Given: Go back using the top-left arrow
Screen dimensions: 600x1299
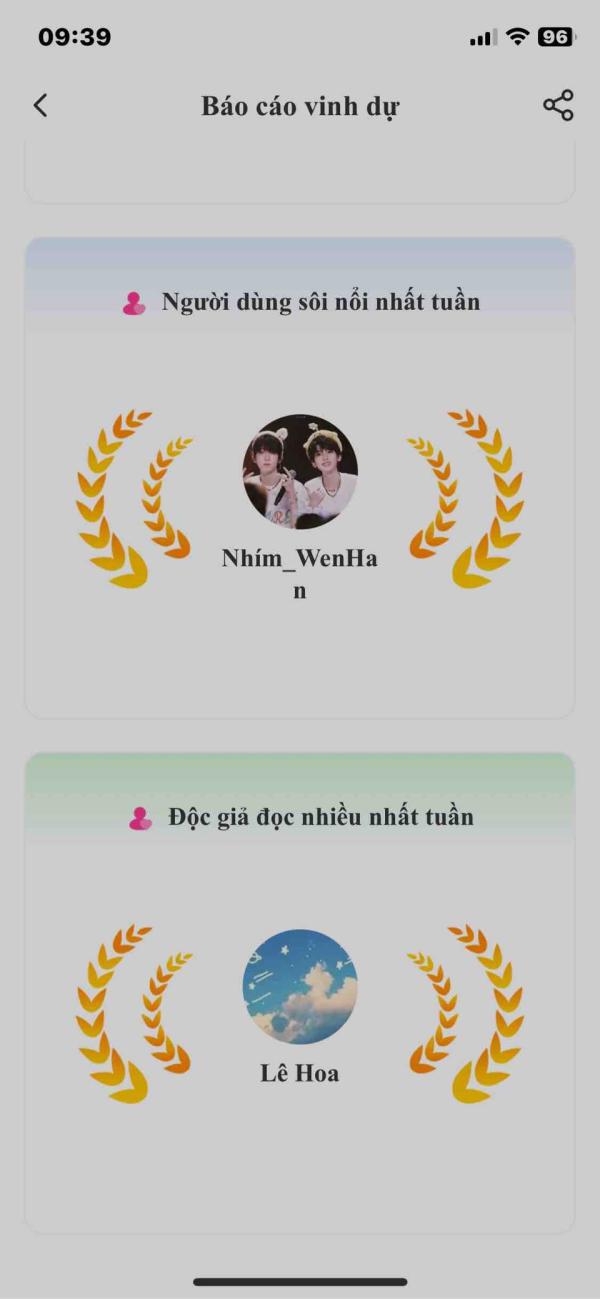Looking at the screenshot, I should tap(40, 105).
